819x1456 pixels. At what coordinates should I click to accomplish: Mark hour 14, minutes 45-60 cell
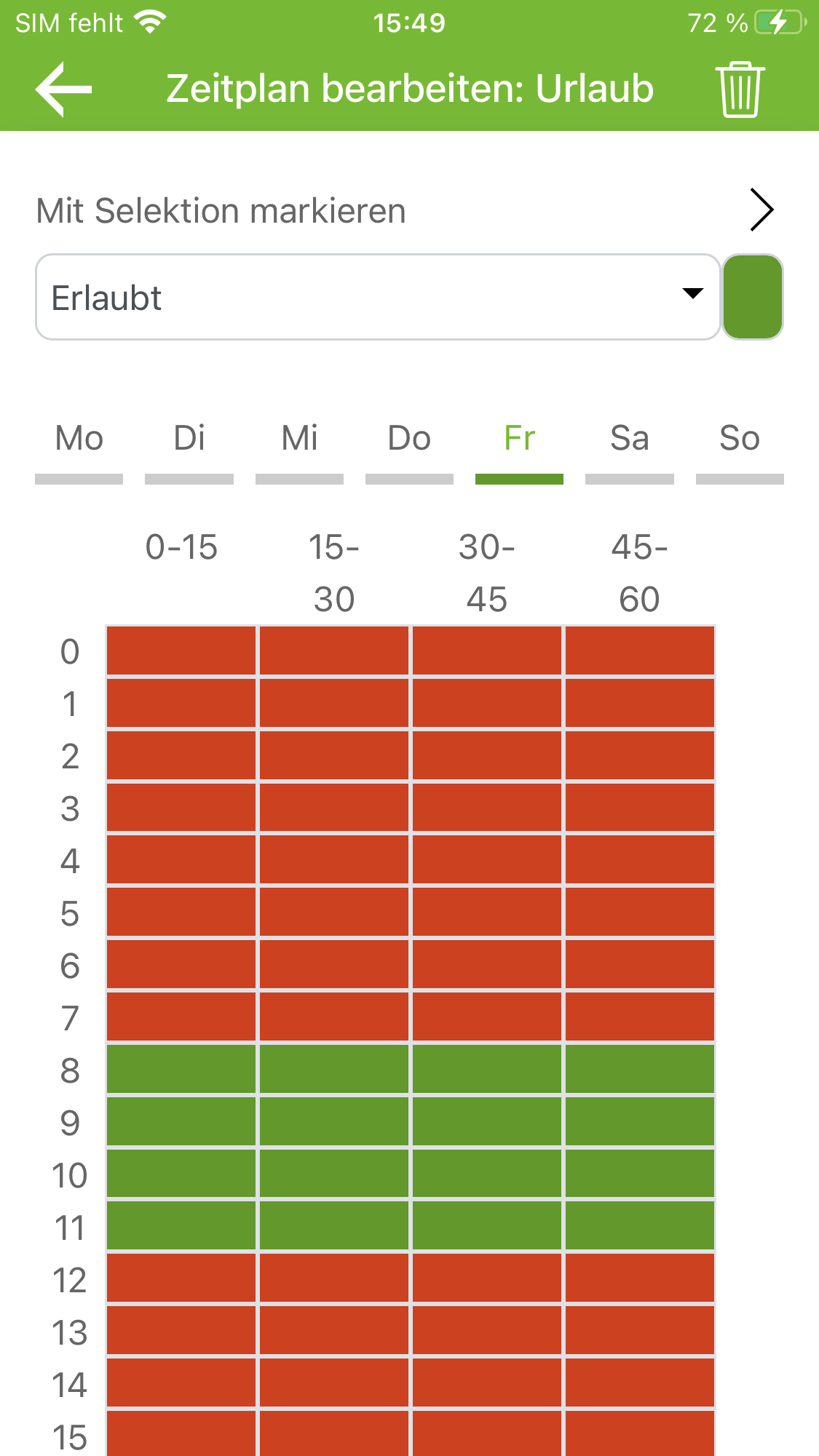coord(640,1384)
